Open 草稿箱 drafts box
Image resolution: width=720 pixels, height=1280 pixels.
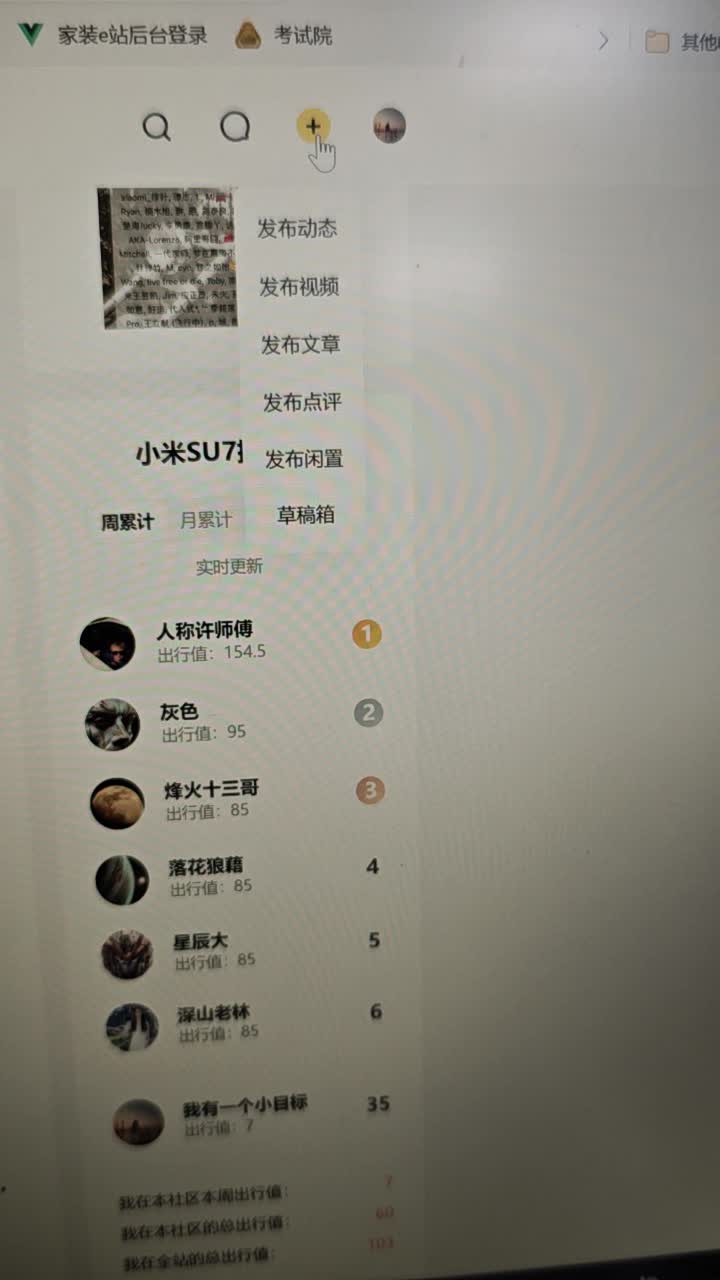pyautogui.click(x=306, y=515)
